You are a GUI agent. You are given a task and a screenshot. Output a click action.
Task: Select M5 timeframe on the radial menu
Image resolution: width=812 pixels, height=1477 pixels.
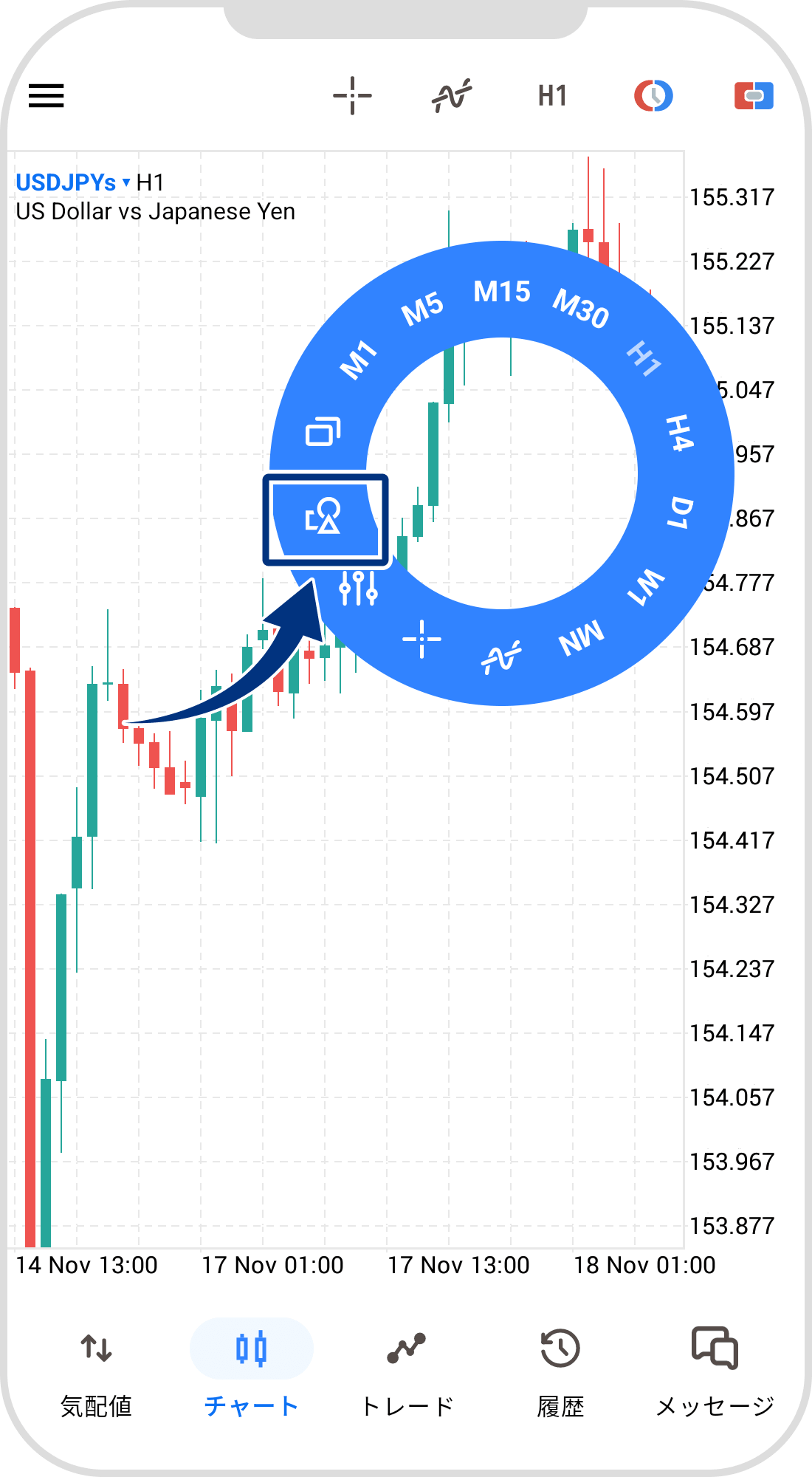422,308
